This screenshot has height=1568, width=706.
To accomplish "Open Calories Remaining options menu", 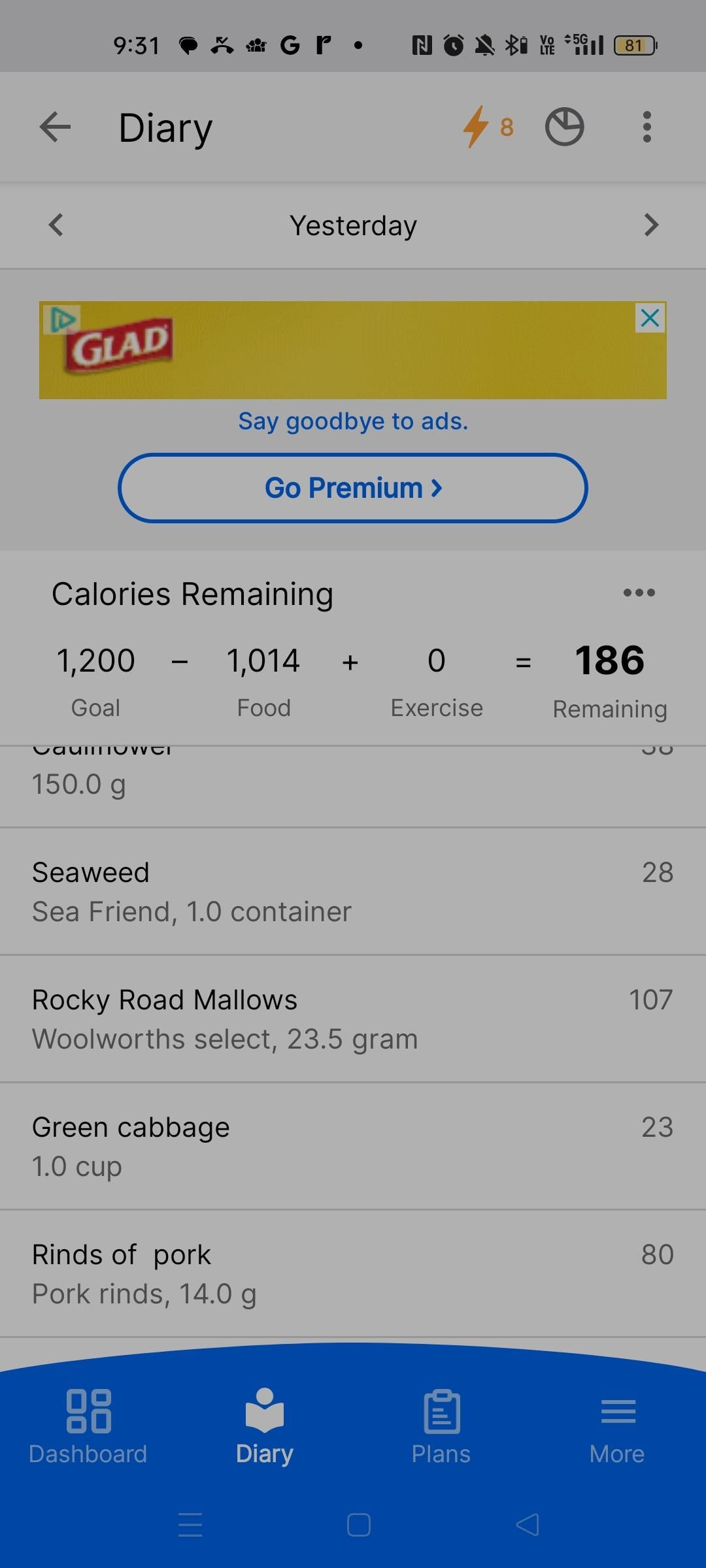I will tap(639, 593).
